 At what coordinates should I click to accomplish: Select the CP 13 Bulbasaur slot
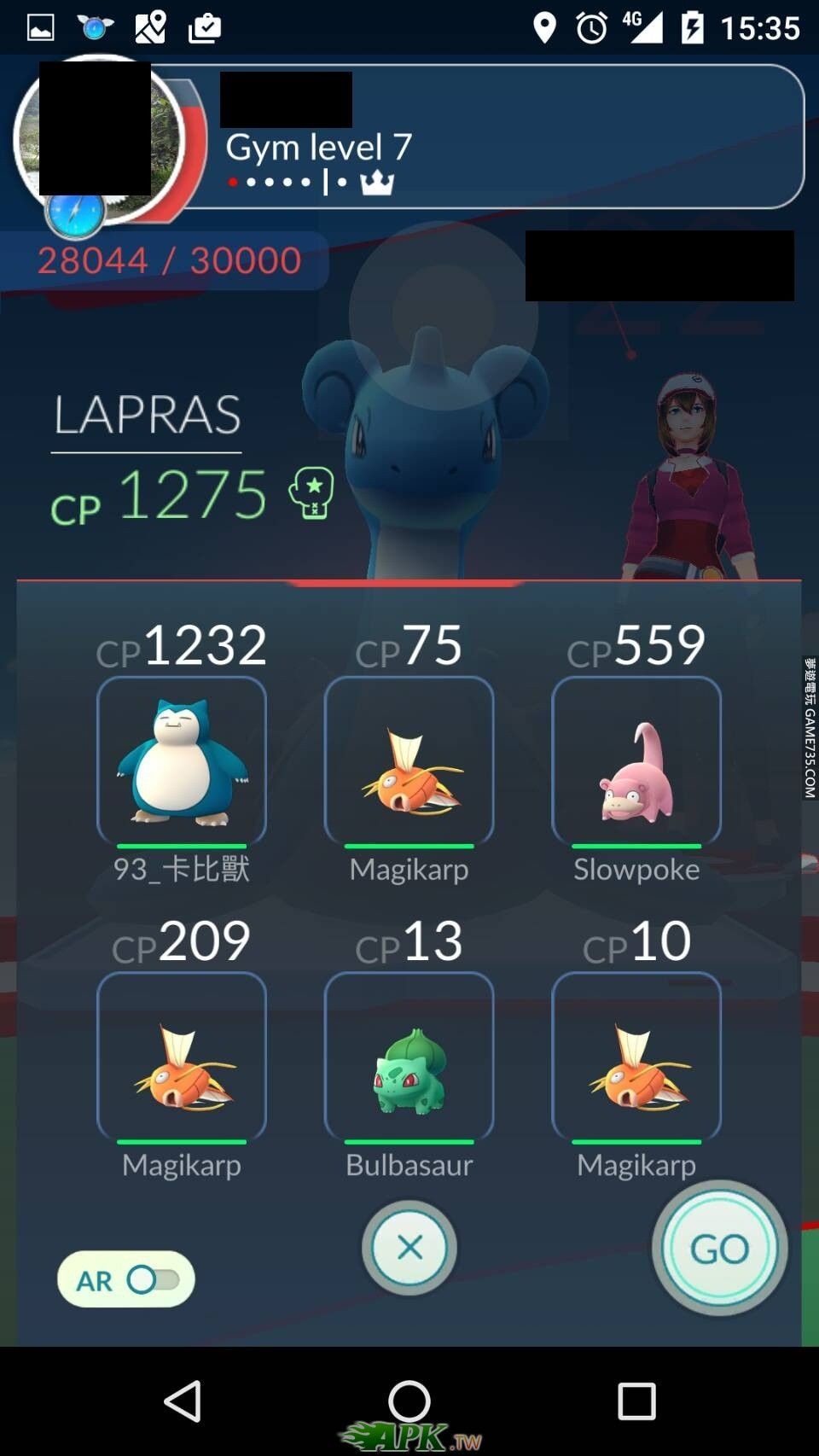tap(409, 1056)
